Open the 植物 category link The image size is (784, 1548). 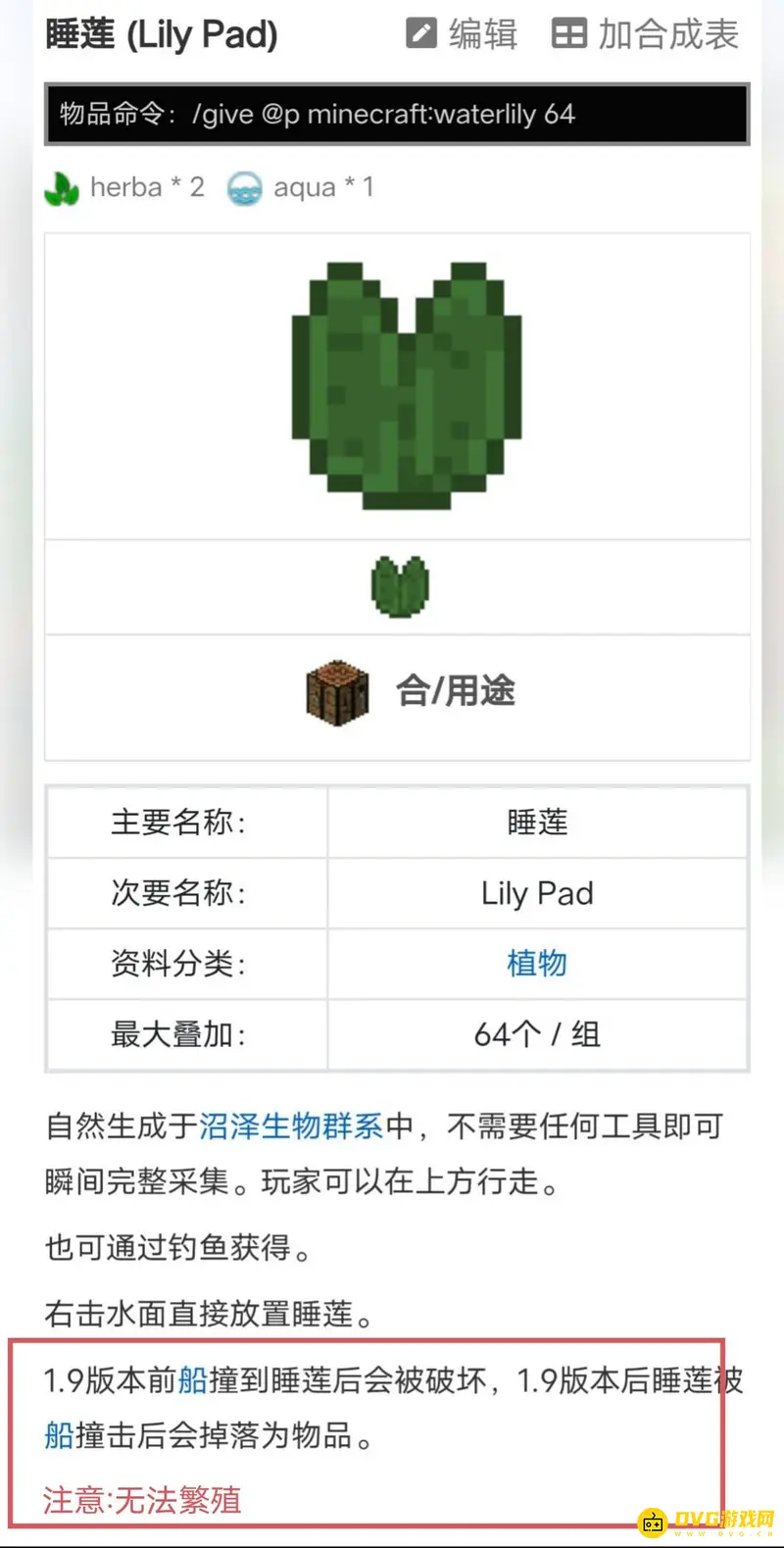pyautogui.click(x=536, y=964)
